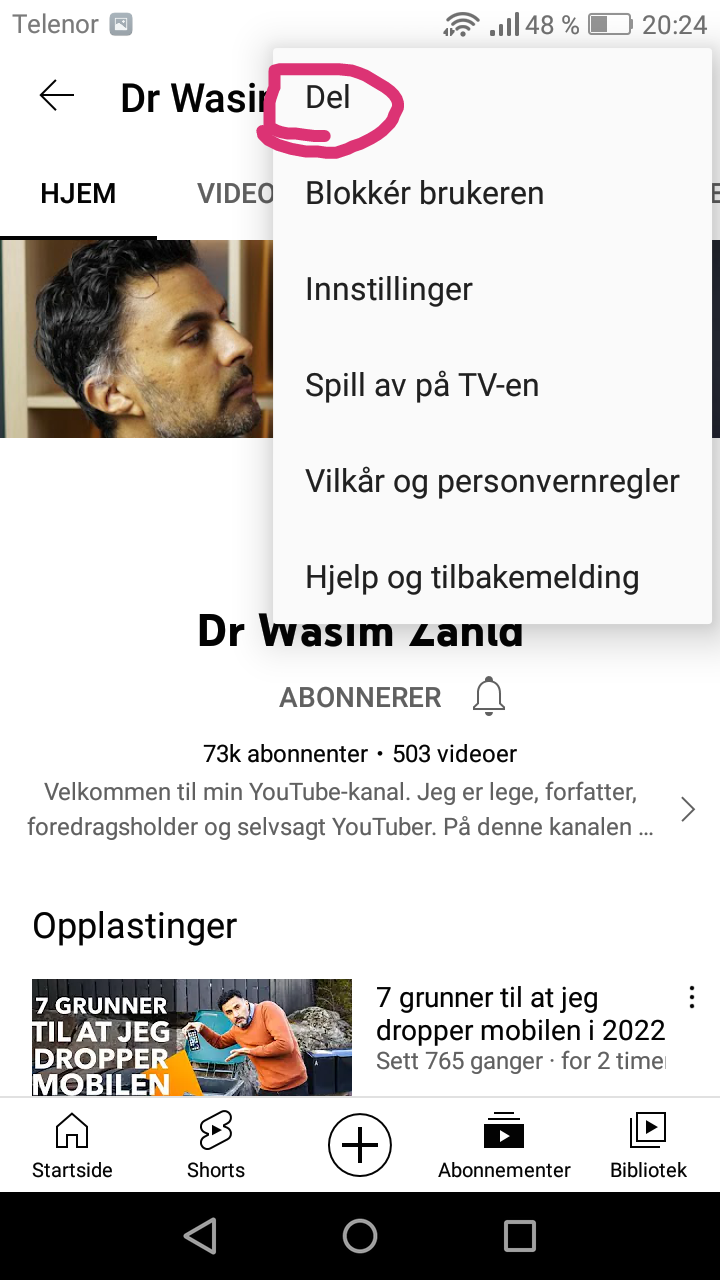Go to Startside
The width and height of the screenshot is (720, 1280).
[72, 1145]
